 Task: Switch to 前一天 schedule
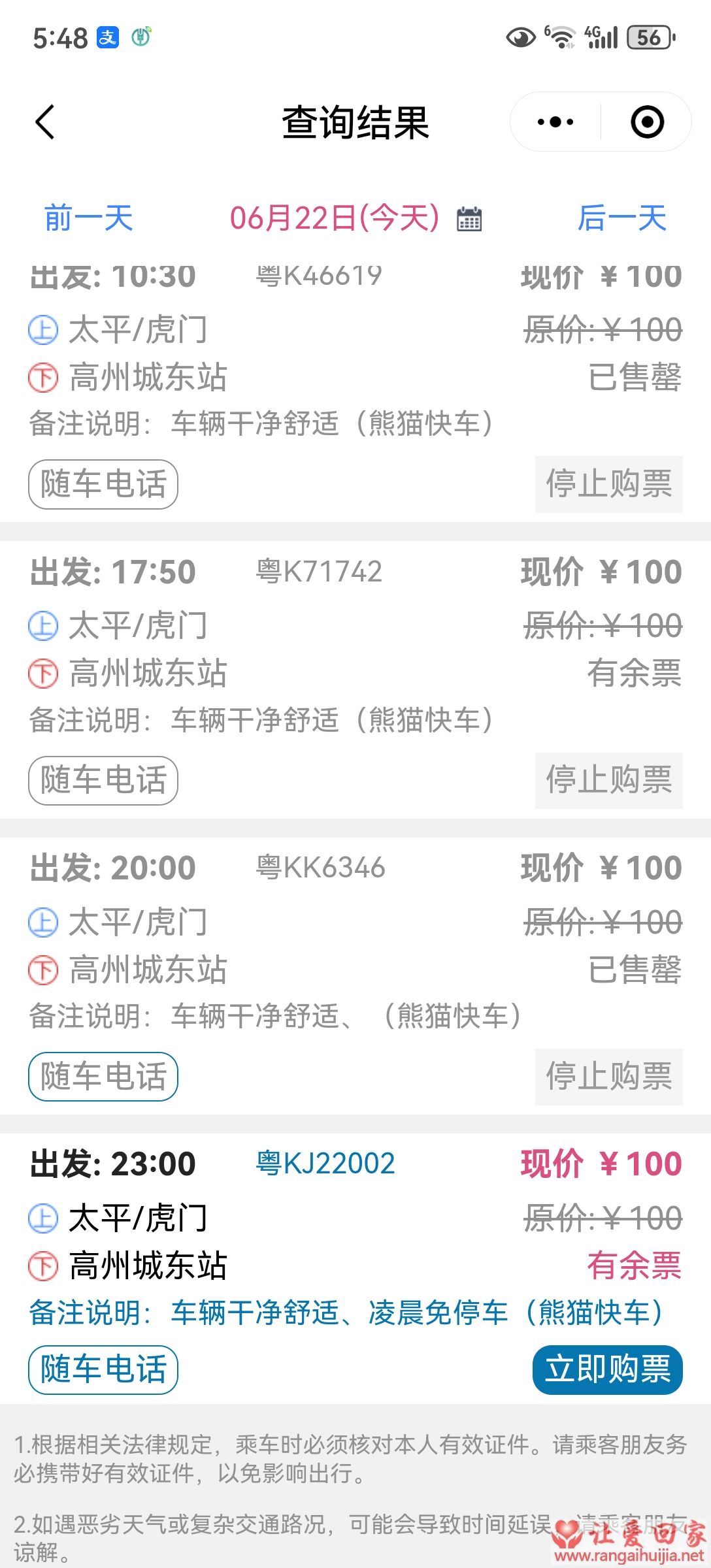[x=88, y=218]
